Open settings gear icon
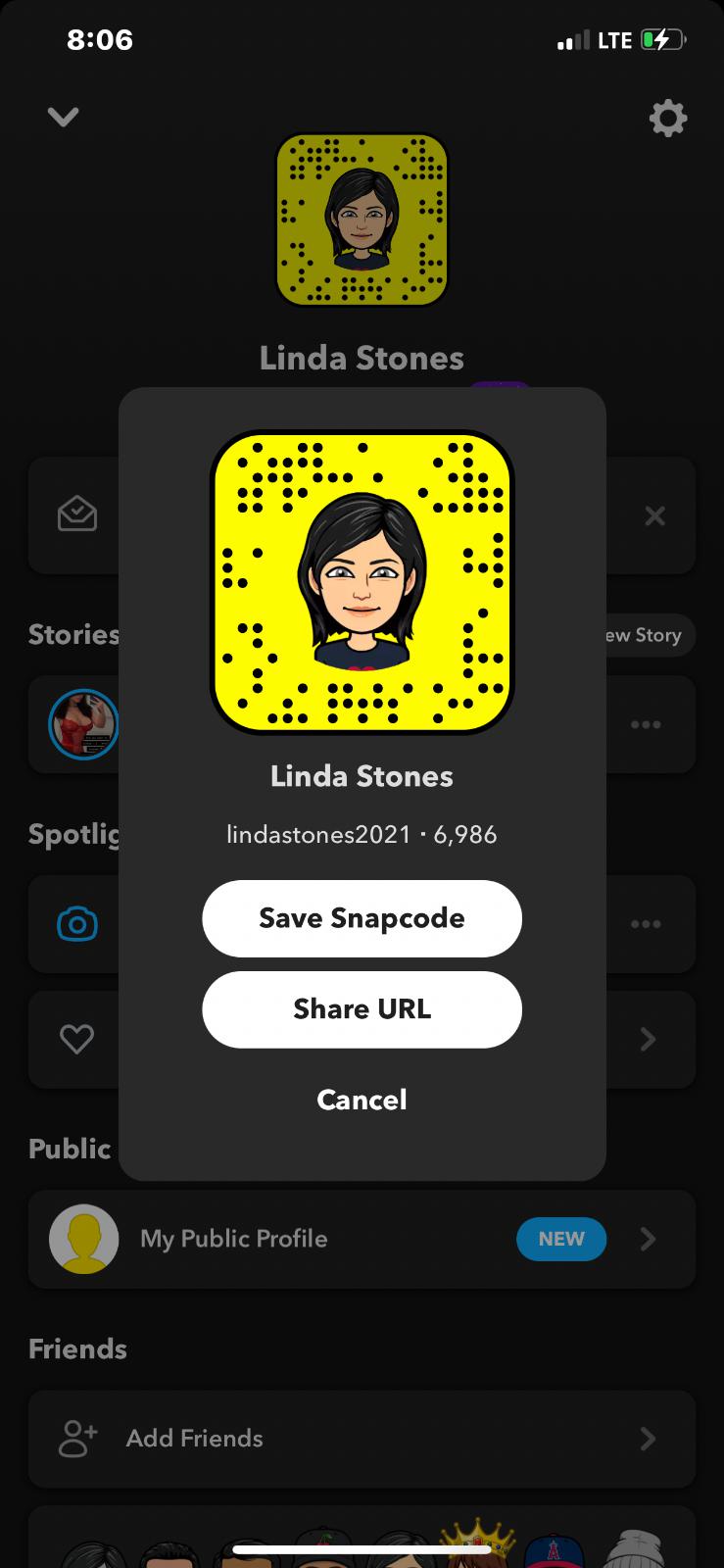724x1568 pixels. 667,119
